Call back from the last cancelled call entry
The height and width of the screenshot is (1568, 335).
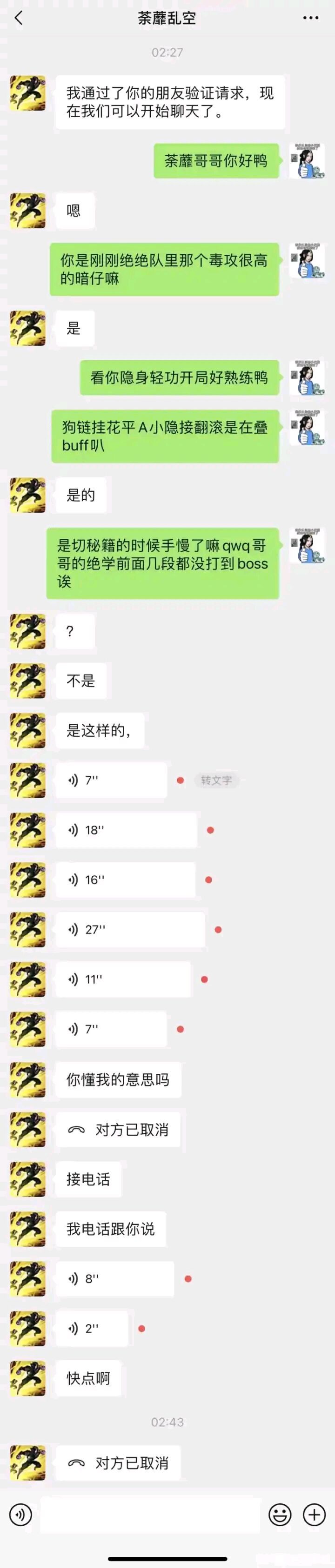pos(118,1463)
